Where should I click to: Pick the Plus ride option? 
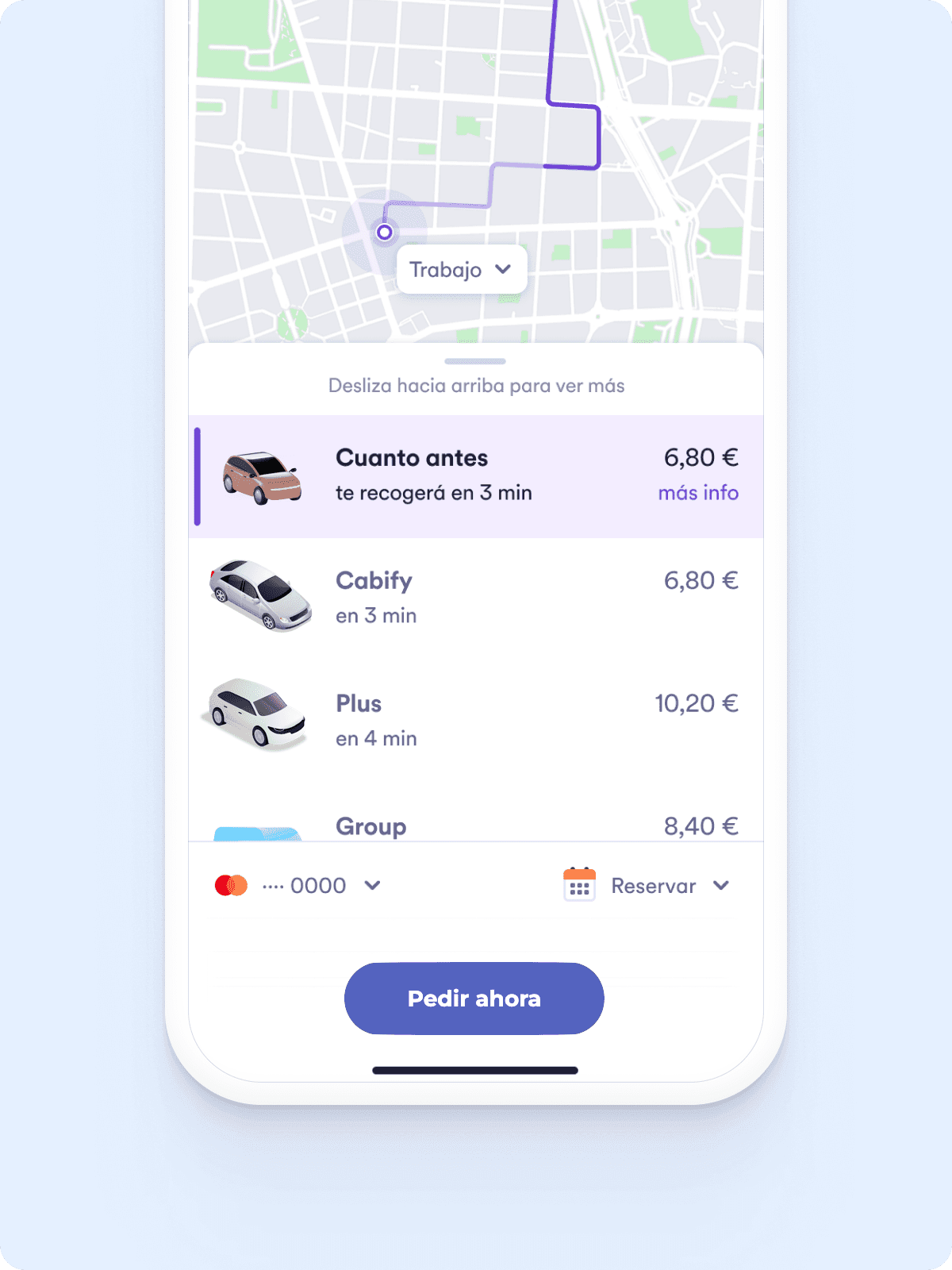pyautogui.click(x=474, y=720)
